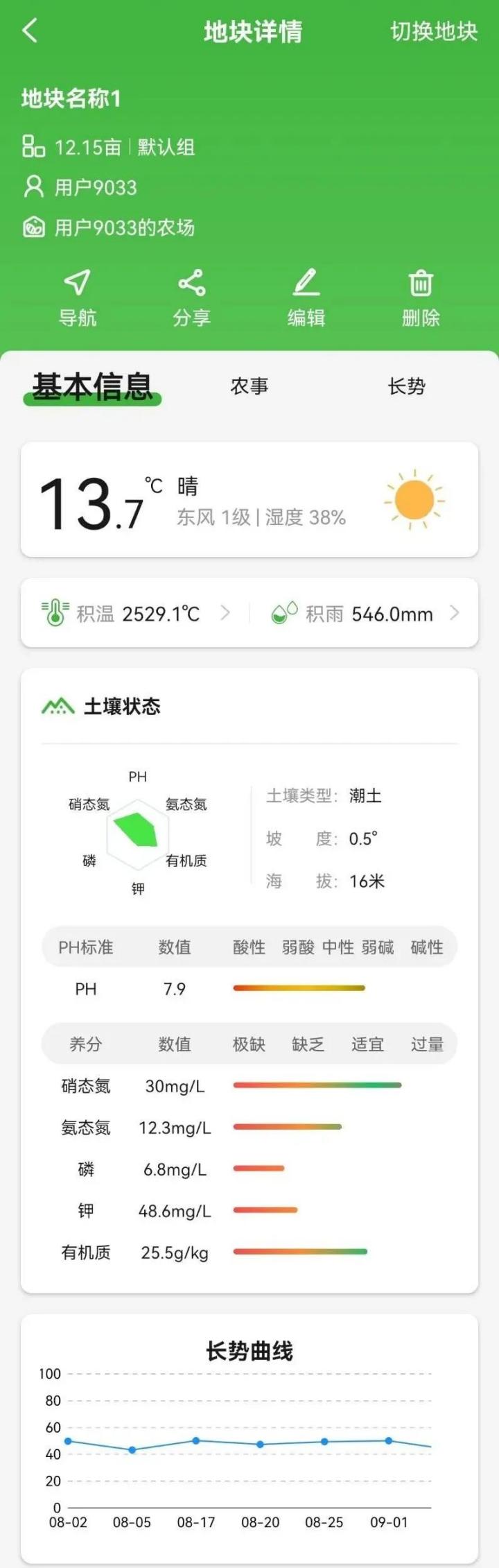Start navigation with 导航

77,298
